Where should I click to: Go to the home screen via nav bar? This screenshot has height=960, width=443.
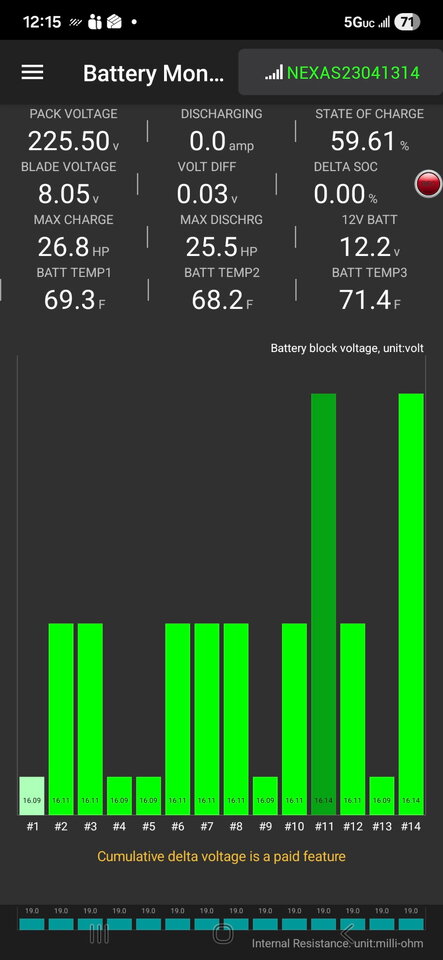click(223, 934)
